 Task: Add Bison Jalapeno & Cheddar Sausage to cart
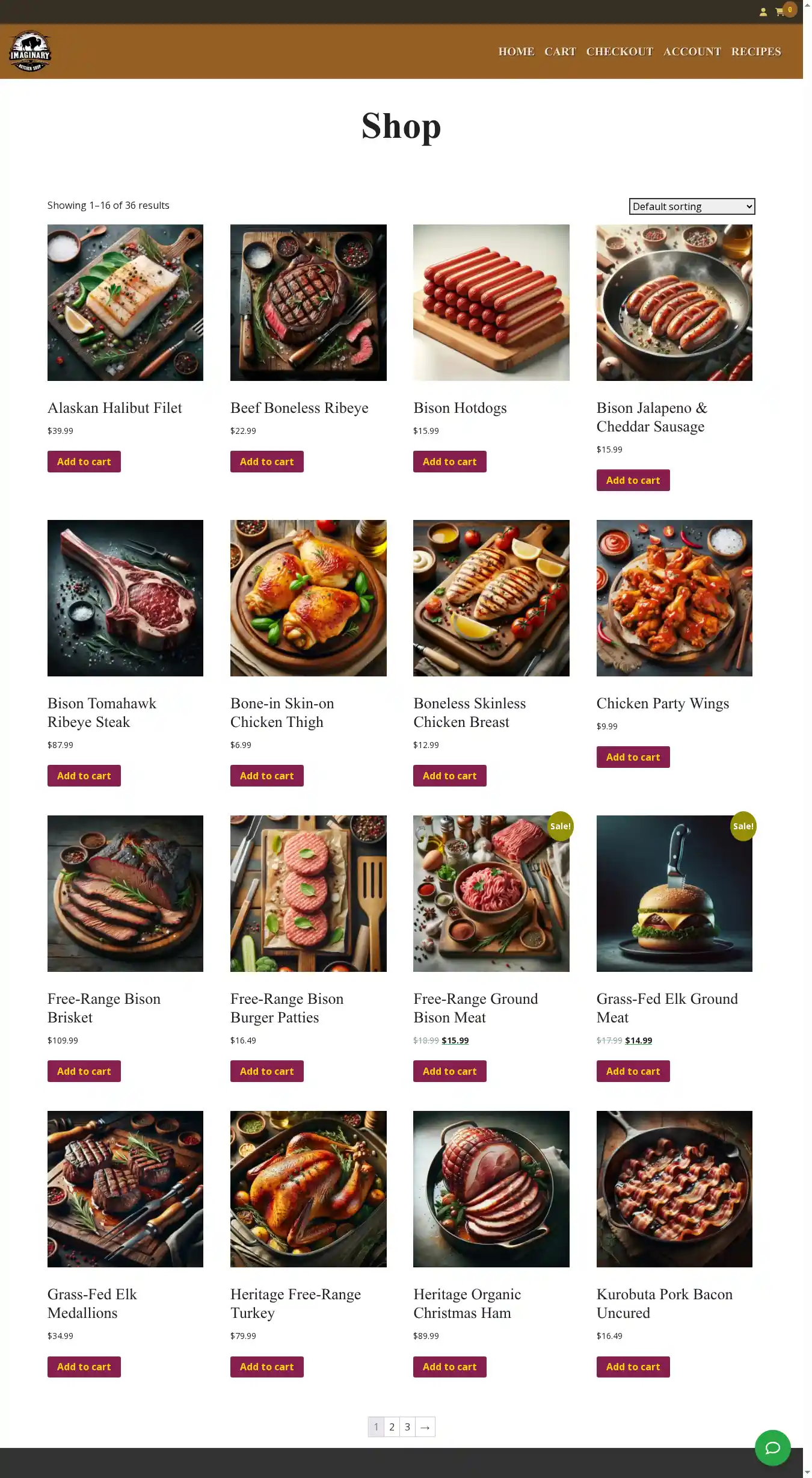(633, 480)
